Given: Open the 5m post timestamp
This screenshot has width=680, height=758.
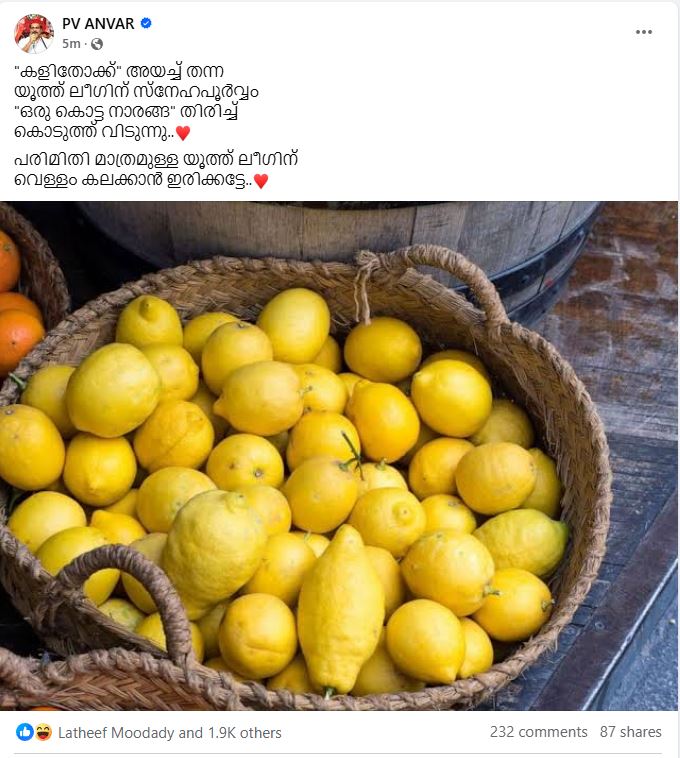Looking at the screenshot, I should [70, 44].
